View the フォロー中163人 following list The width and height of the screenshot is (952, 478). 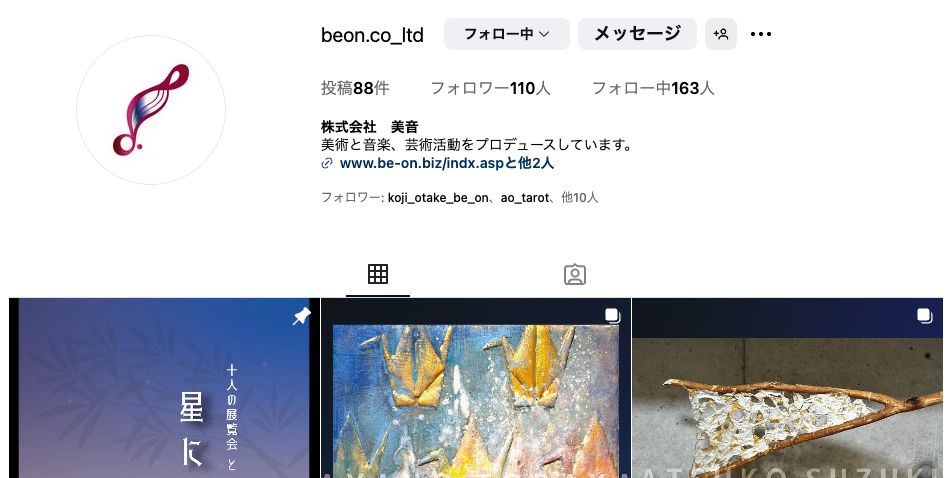tap(652, 88)
